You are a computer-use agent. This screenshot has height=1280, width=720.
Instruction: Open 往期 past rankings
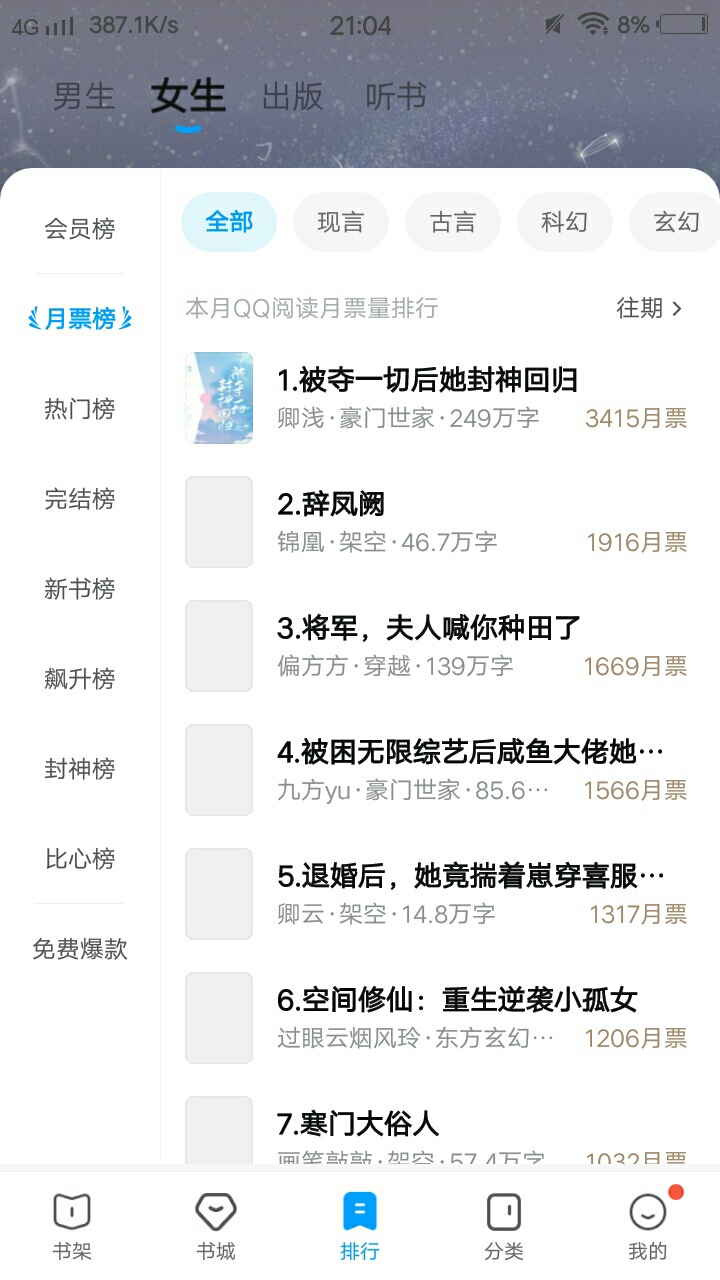click(649, 308)
